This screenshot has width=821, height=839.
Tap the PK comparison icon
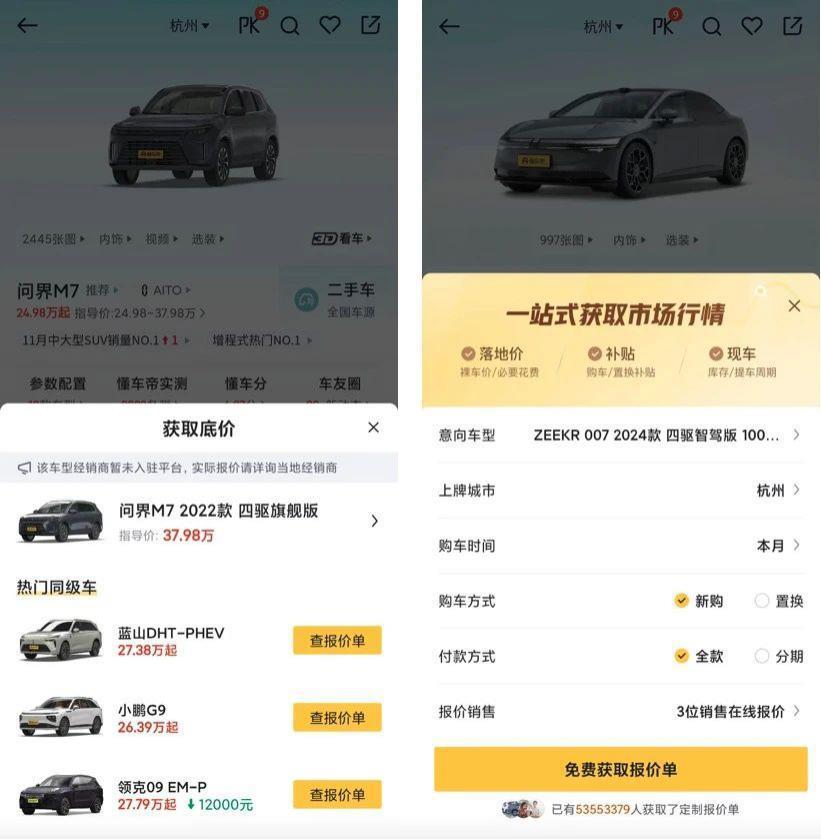(248, 25)
